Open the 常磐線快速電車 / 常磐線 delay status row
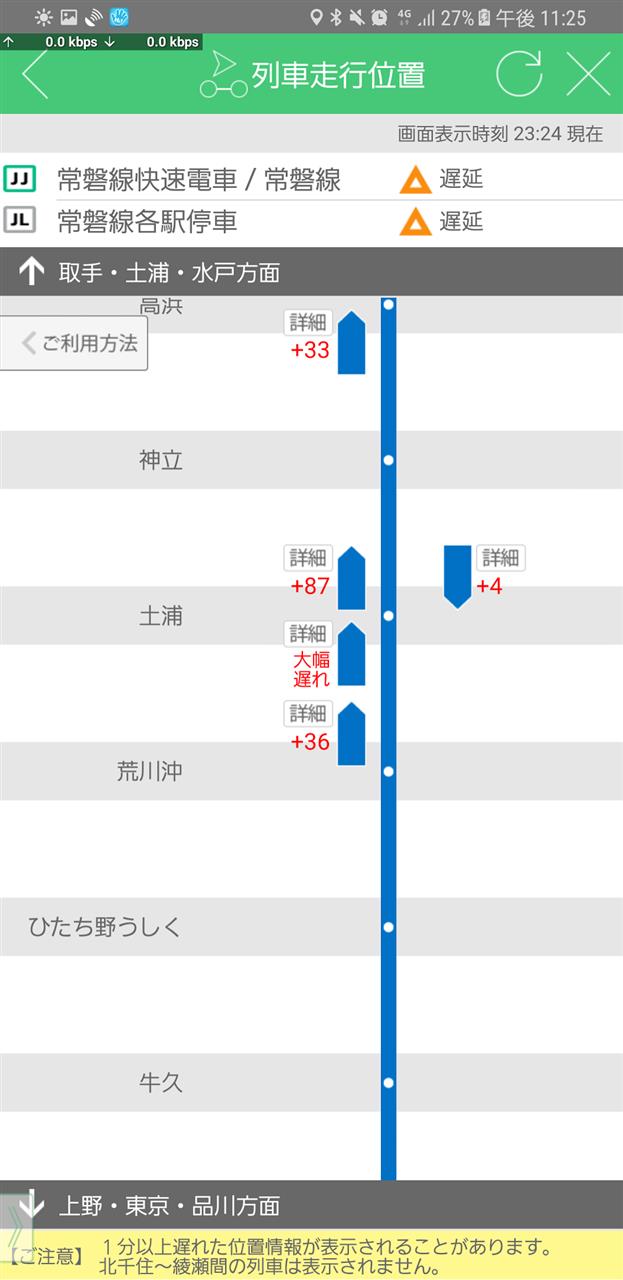The width and height of the screenshot is (623, 1280). [x=311, y=180]
